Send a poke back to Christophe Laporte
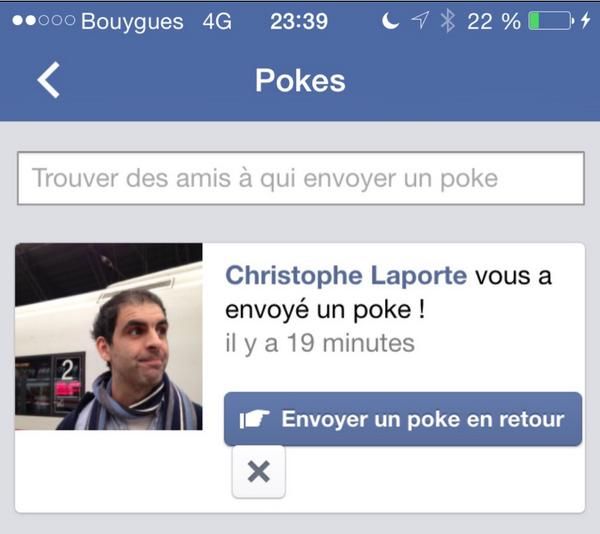 click(x=402, y=419)
